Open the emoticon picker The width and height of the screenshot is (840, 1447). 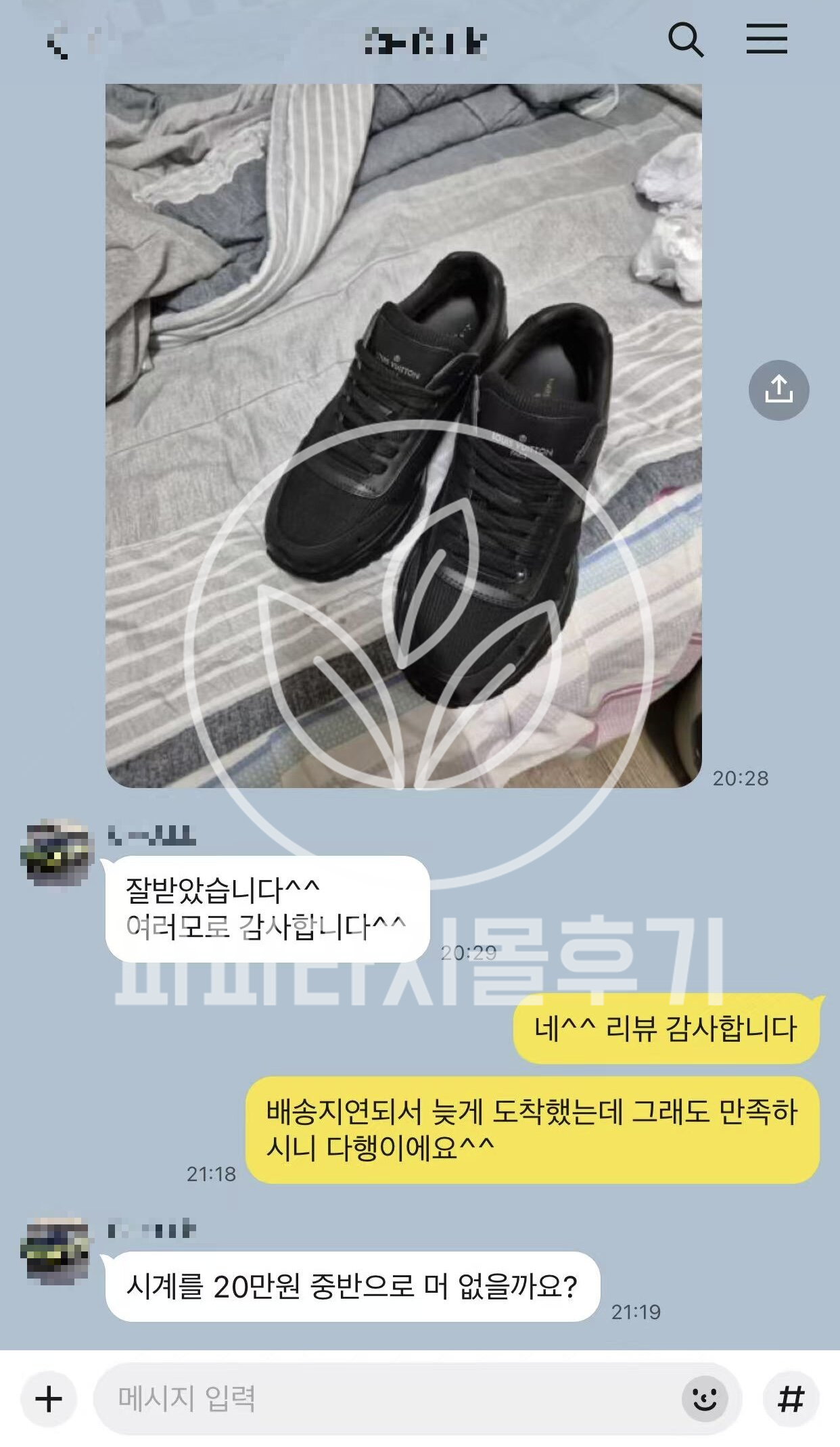(705, 1398)
